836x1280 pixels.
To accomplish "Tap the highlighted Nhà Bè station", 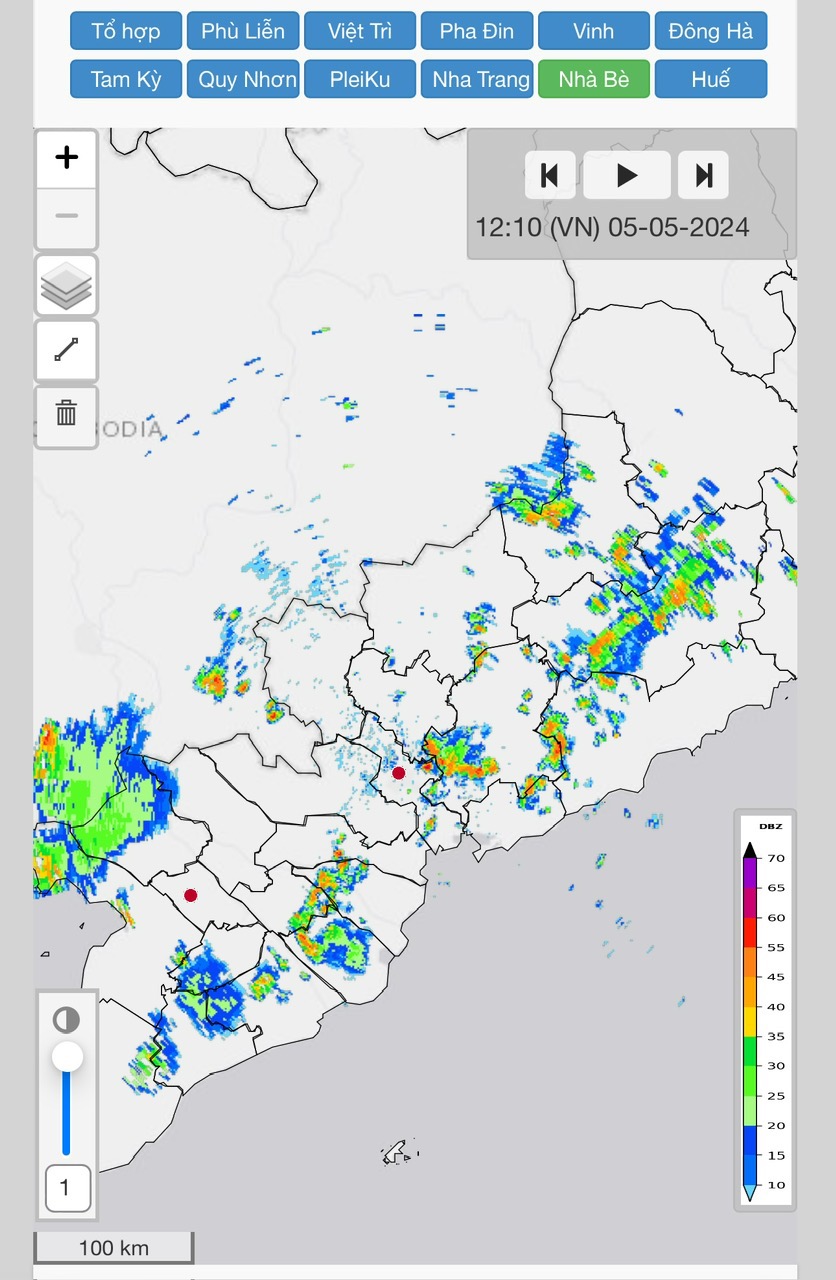I will [x=594, y=79].
